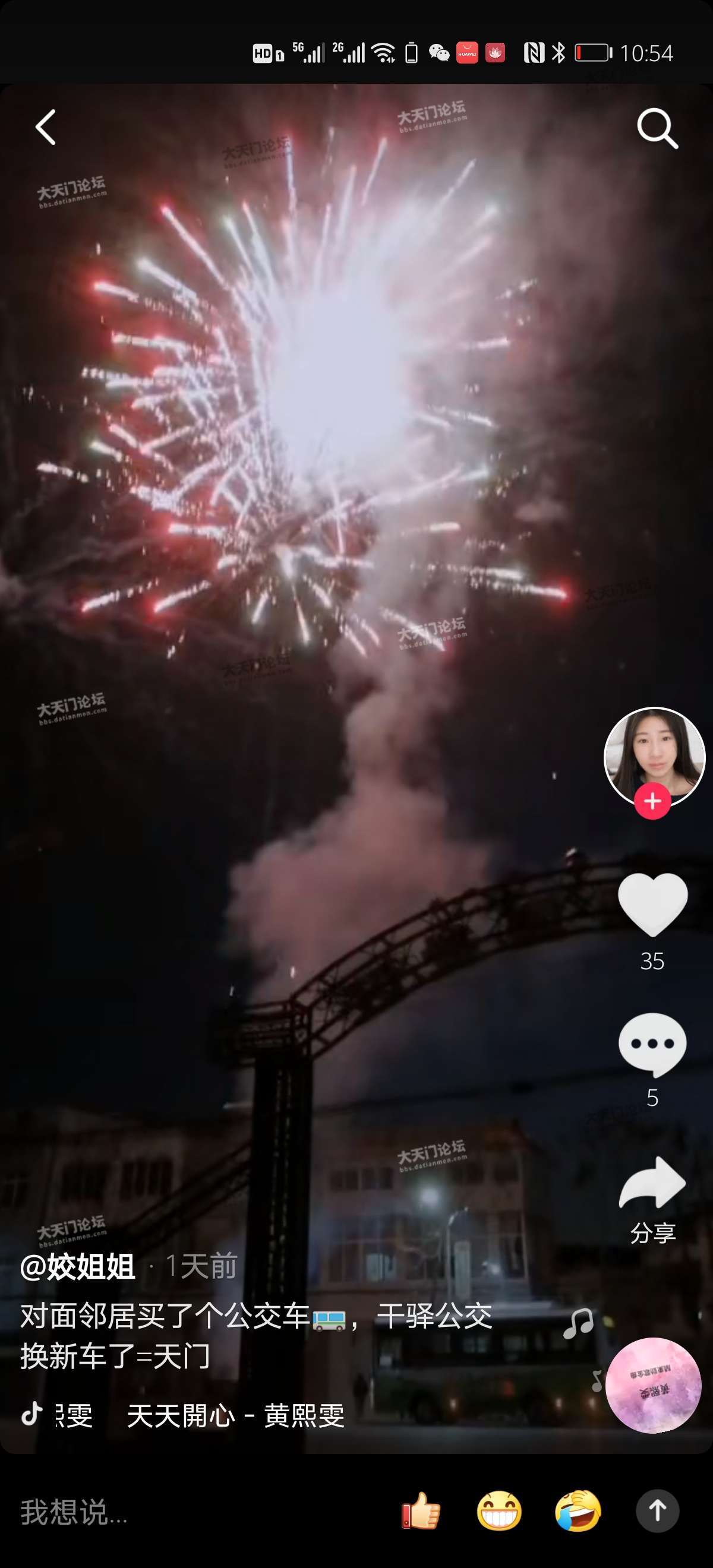
Task: Send the grinning emoji reply
Action: point(499,1511)
